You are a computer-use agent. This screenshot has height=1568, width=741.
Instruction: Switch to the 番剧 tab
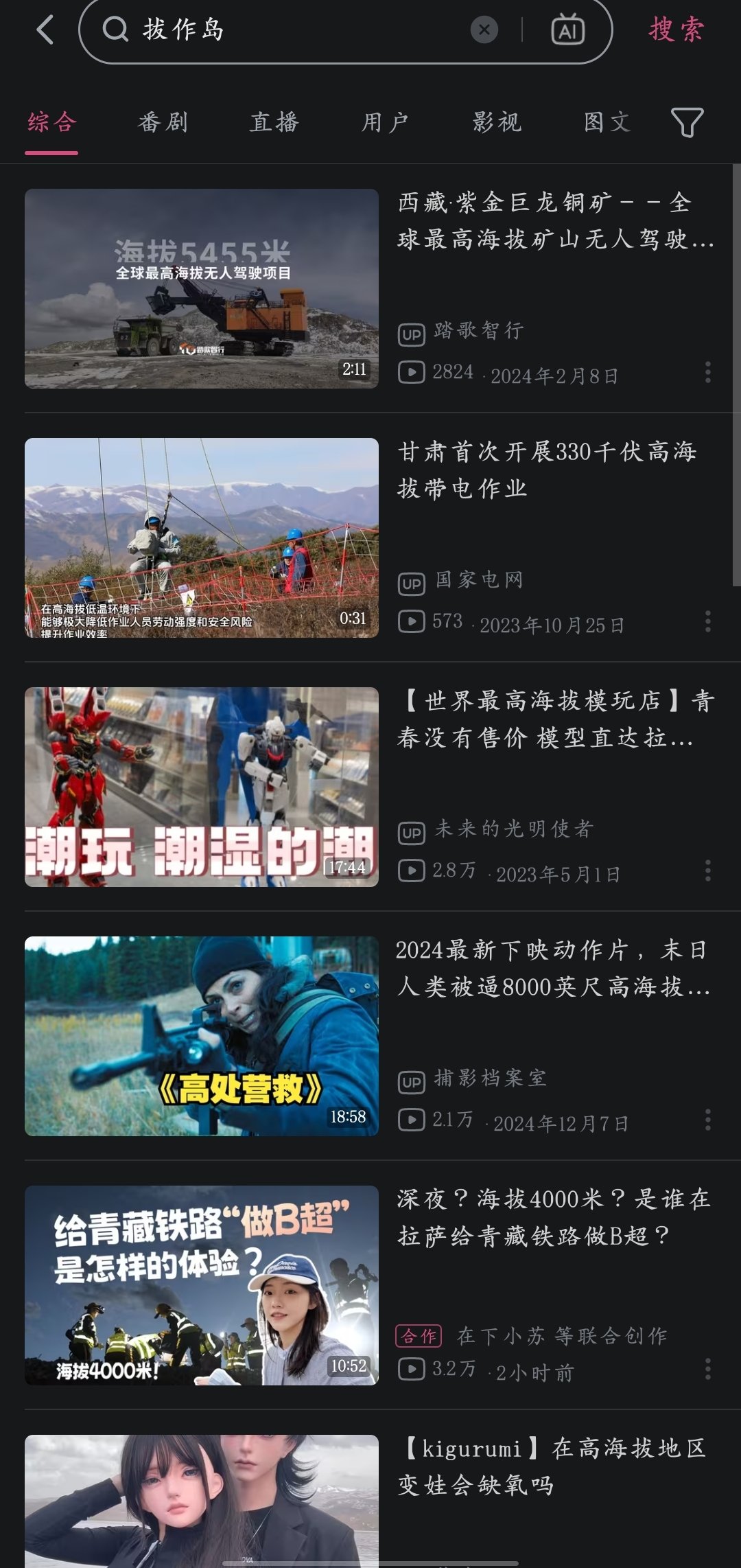point(163,122)
